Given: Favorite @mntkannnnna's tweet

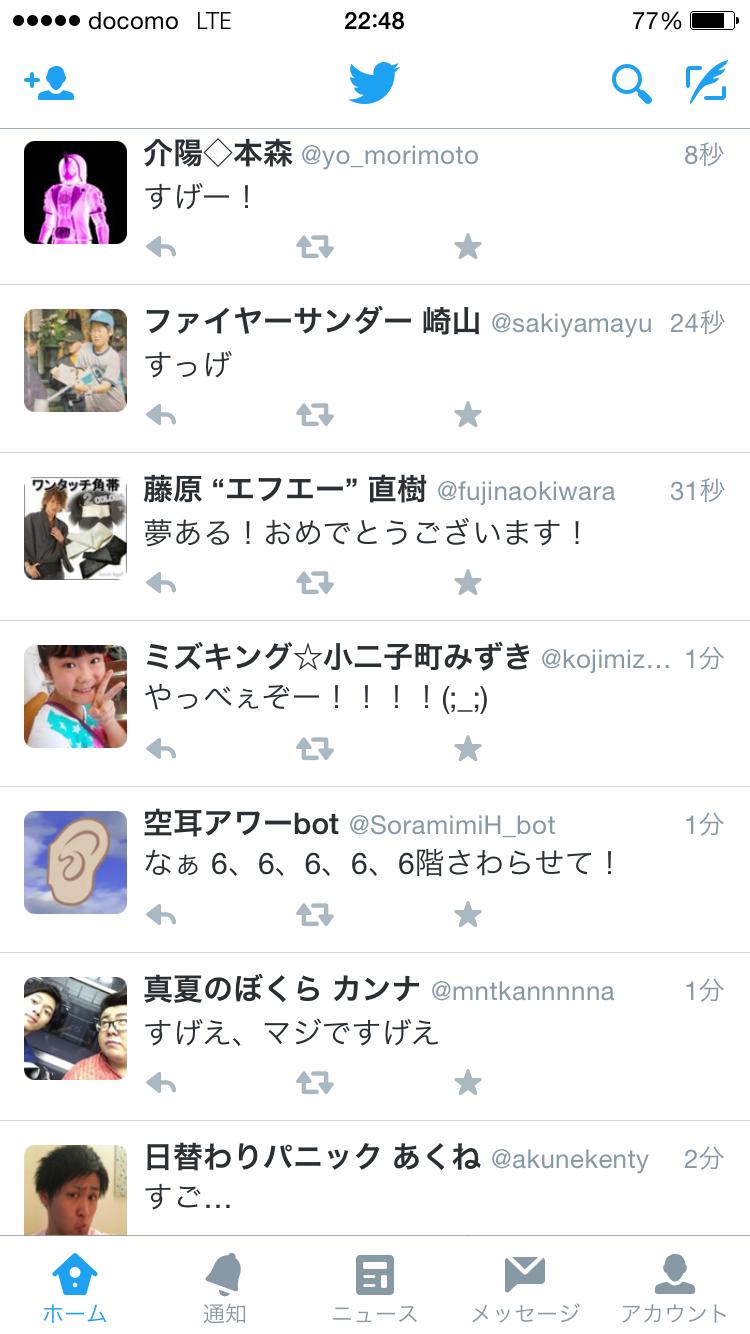Looking at the screenshot, I should pyautogui.click(x=468, y=1082).
